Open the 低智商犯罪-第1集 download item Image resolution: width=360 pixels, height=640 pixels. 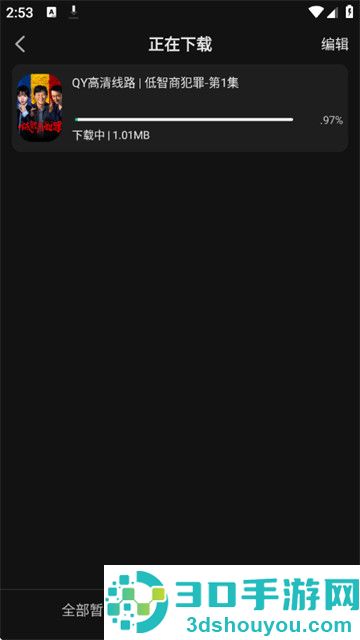[x=180, y=108]
